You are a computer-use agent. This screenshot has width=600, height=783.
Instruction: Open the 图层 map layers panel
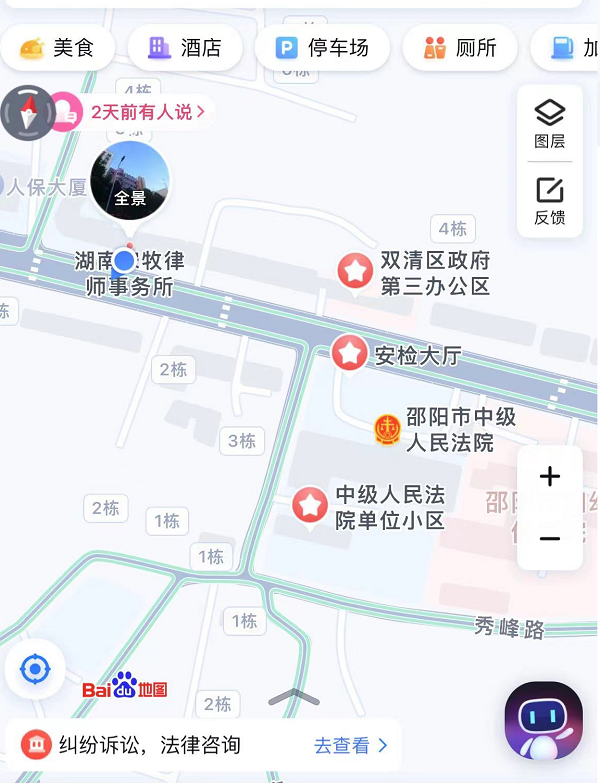[x=550, y=123]
